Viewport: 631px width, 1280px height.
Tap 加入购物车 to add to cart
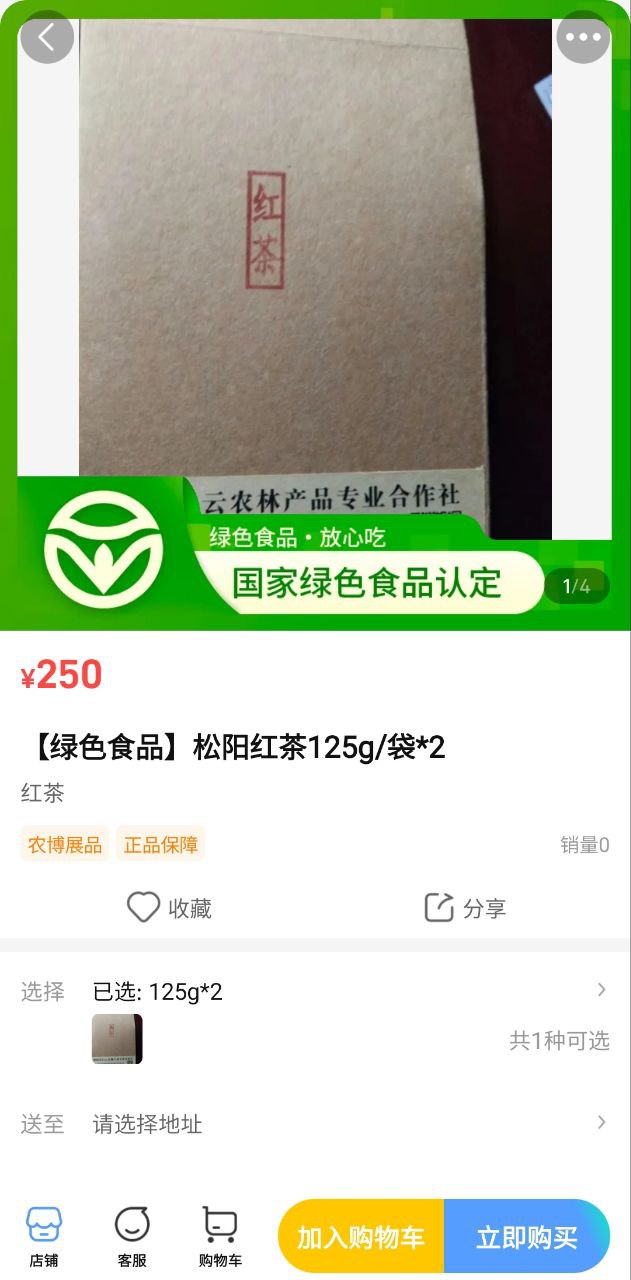[x=361, y=1237]
